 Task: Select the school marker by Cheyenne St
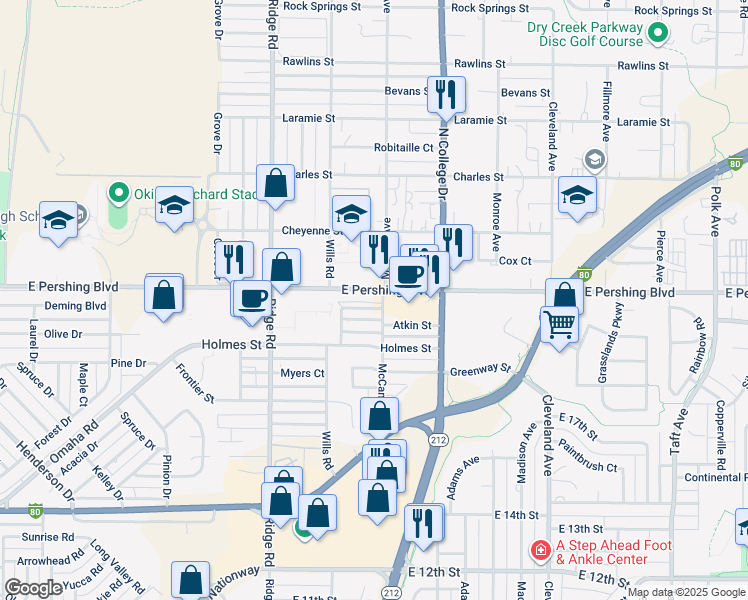(x=351, y=212)
